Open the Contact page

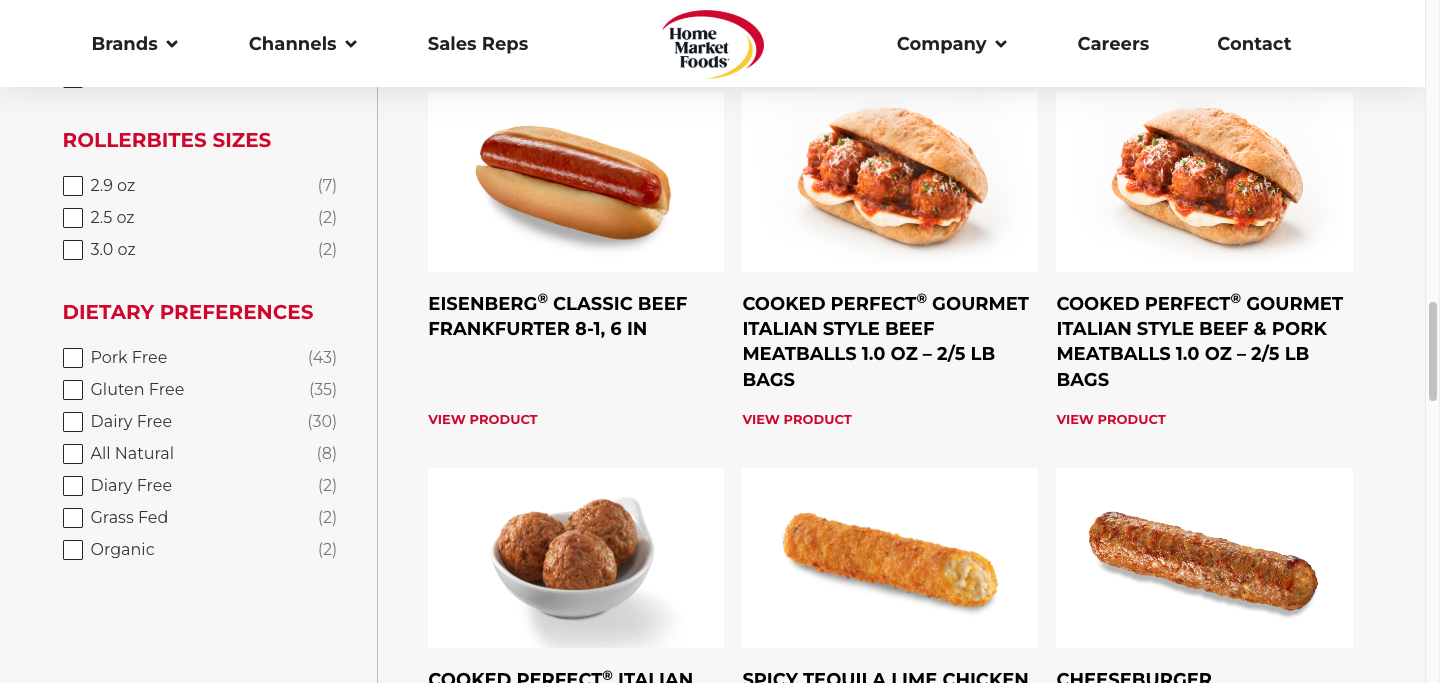1253,44
